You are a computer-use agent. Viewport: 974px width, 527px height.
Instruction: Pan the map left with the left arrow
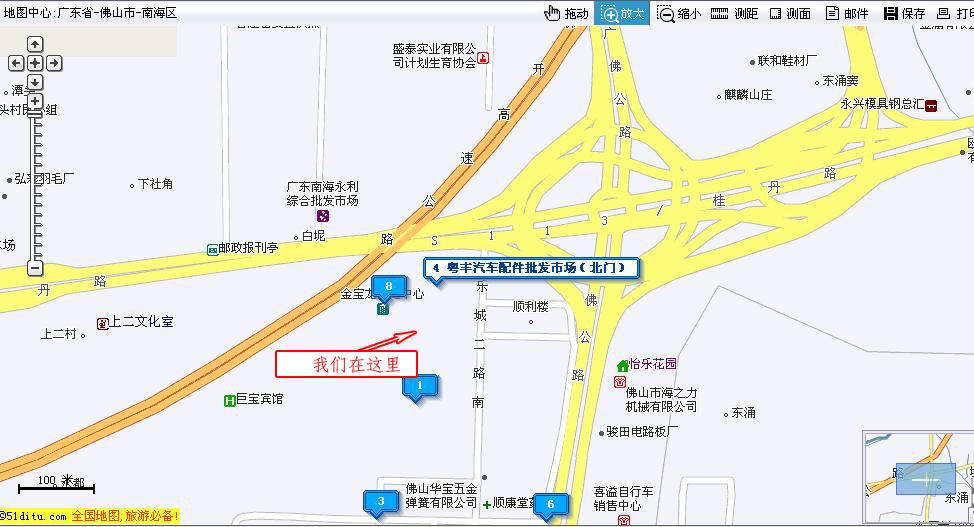(x=16, y=63)
